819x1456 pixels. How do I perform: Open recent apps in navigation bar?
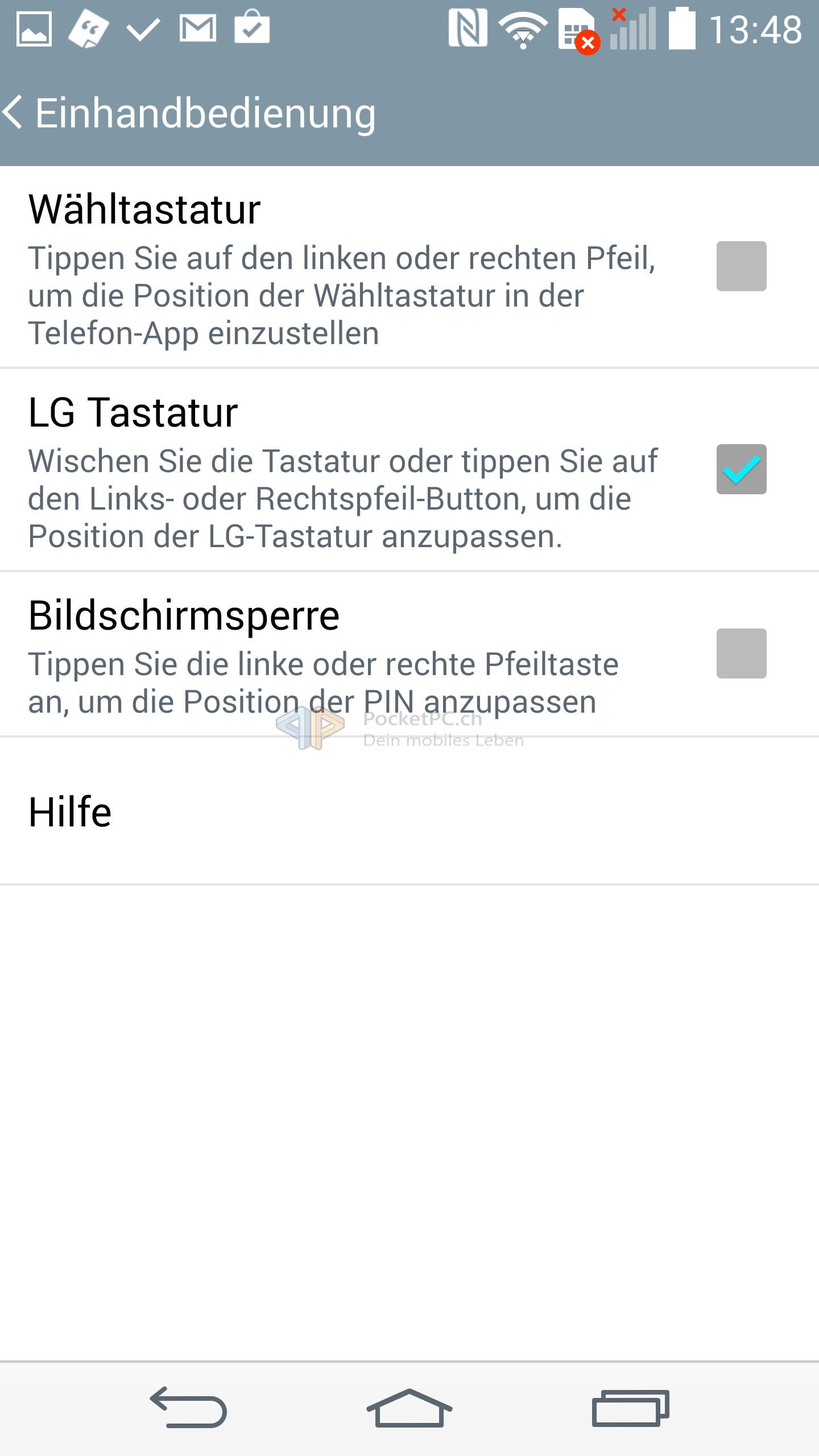[630, 1409]
